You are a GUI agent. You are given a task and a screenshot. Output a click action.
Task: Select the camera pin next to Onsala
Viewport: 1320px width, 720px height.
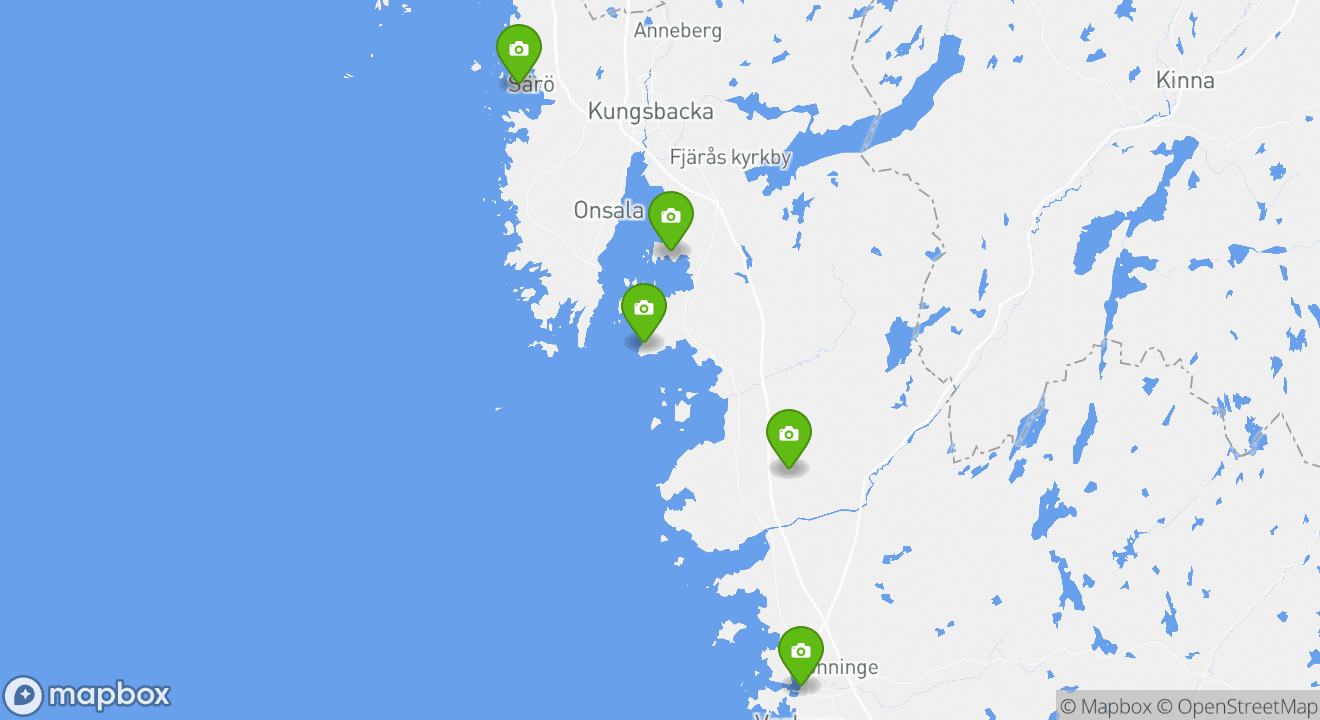click(x=670, y=217)
